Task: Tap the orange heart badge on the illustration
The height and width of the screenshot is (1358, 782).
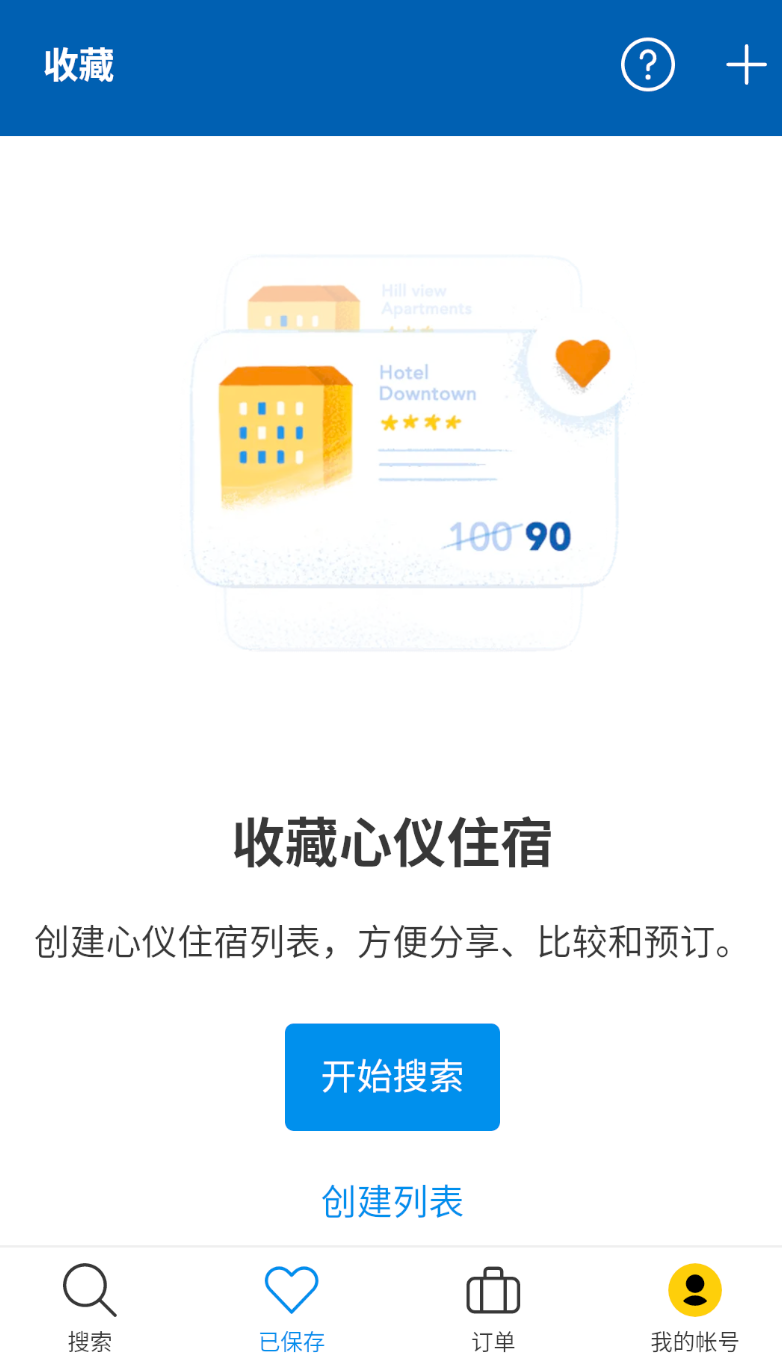Action: coord(580,363)
